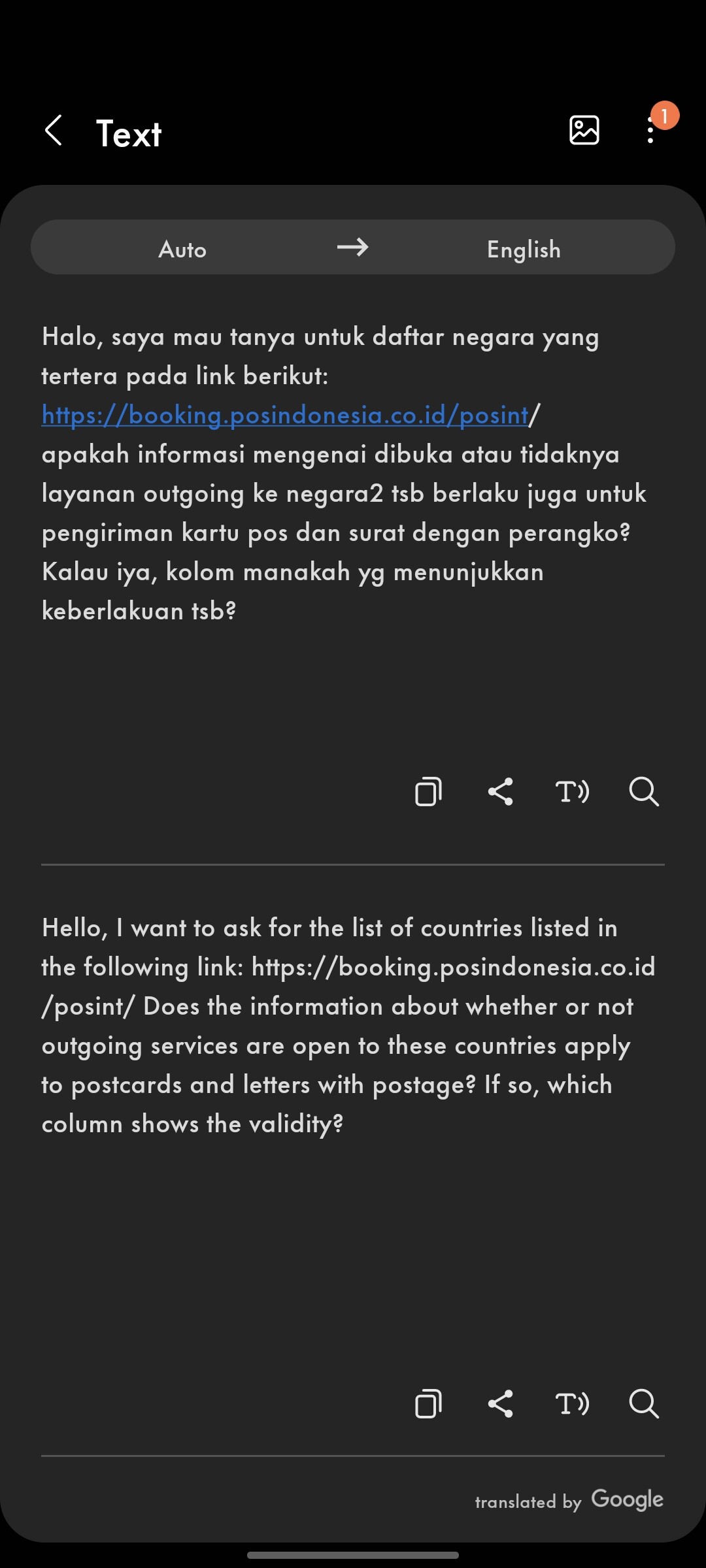Change the English target language

[x=524, y=249]
